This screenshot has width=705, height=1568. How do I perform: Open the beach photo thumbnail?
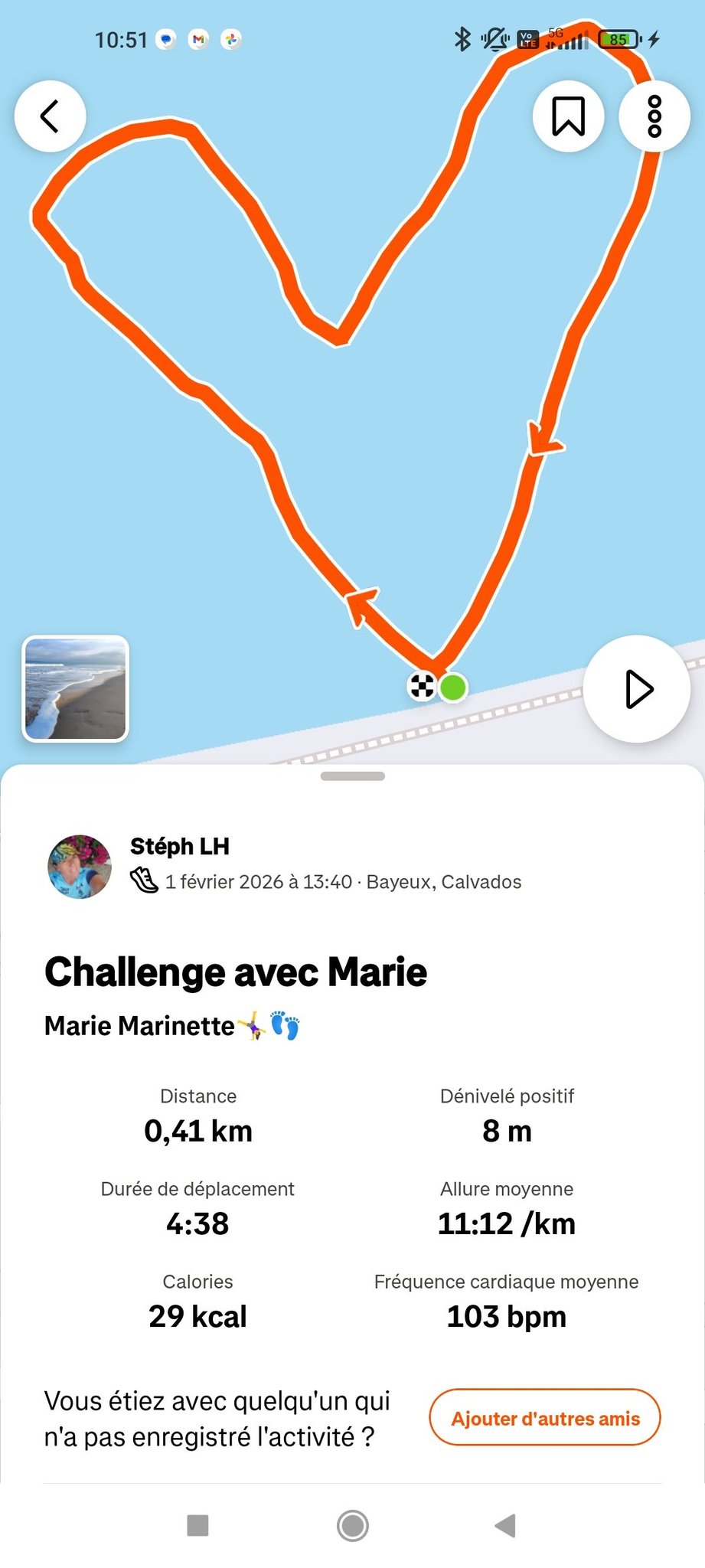[75, 688]
